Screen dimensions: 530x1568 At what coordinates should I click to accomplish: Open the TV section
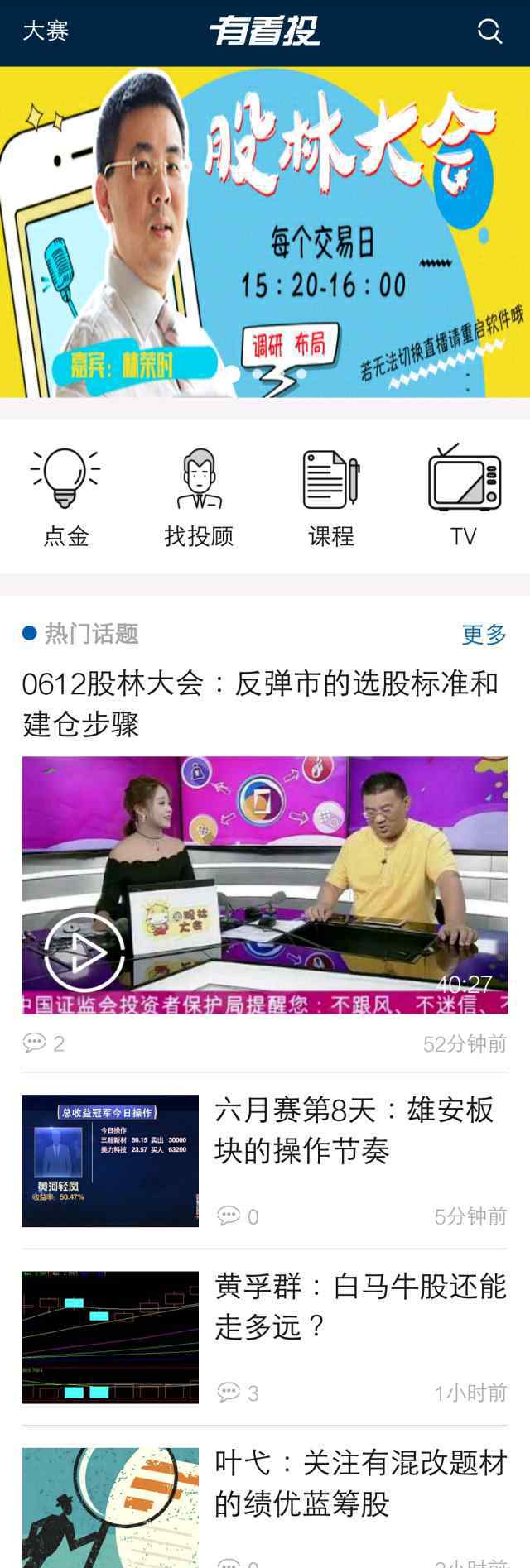click(x=464, y=495)
